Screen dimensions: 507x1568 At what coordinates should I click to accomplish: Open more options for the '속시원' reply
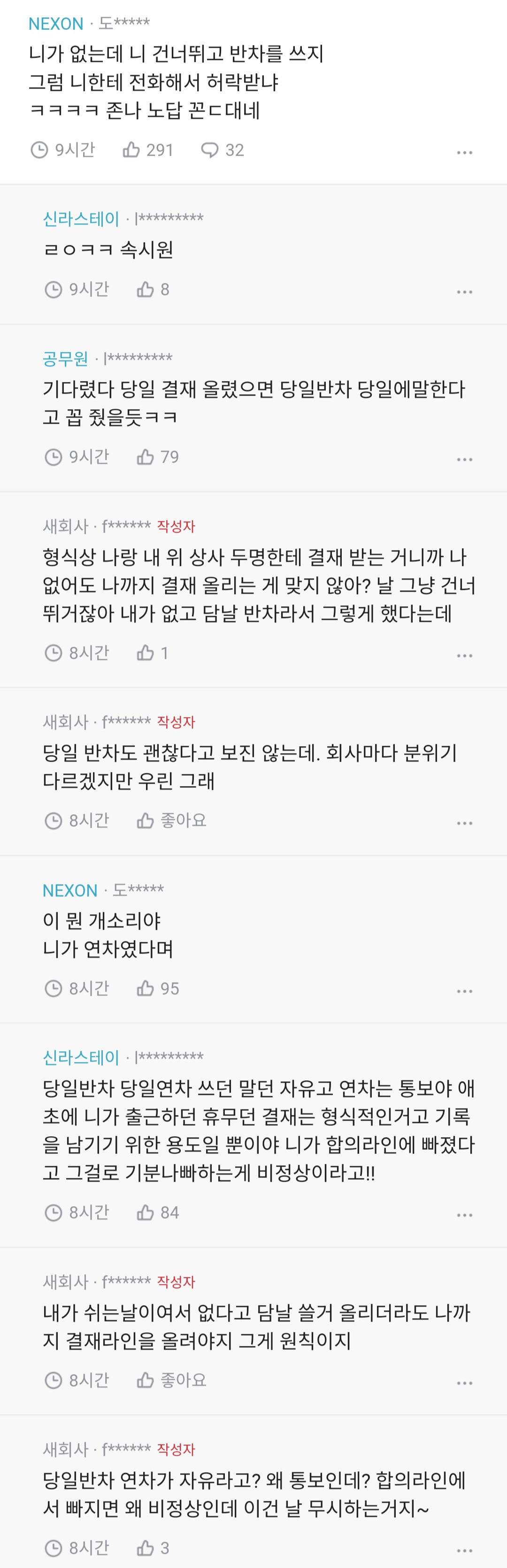coord(464,292)
